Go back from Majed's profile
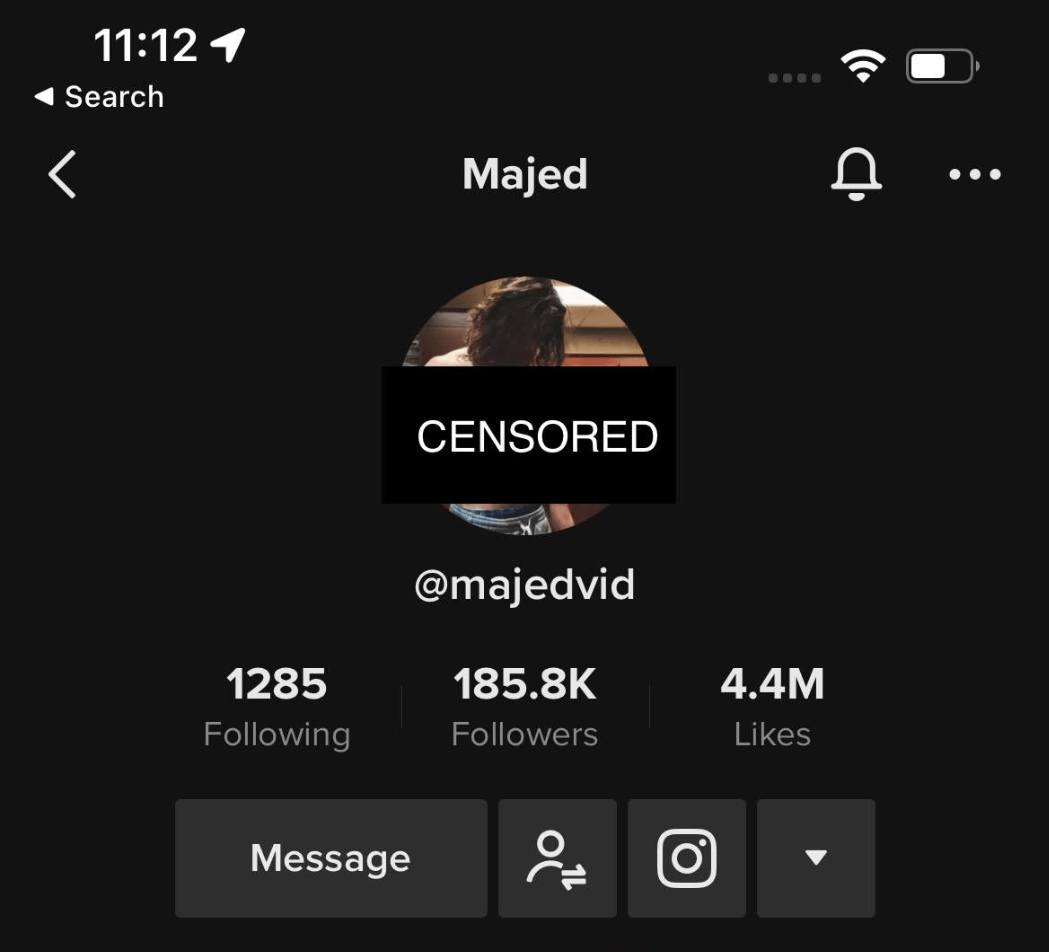 (x=62, y=175)
